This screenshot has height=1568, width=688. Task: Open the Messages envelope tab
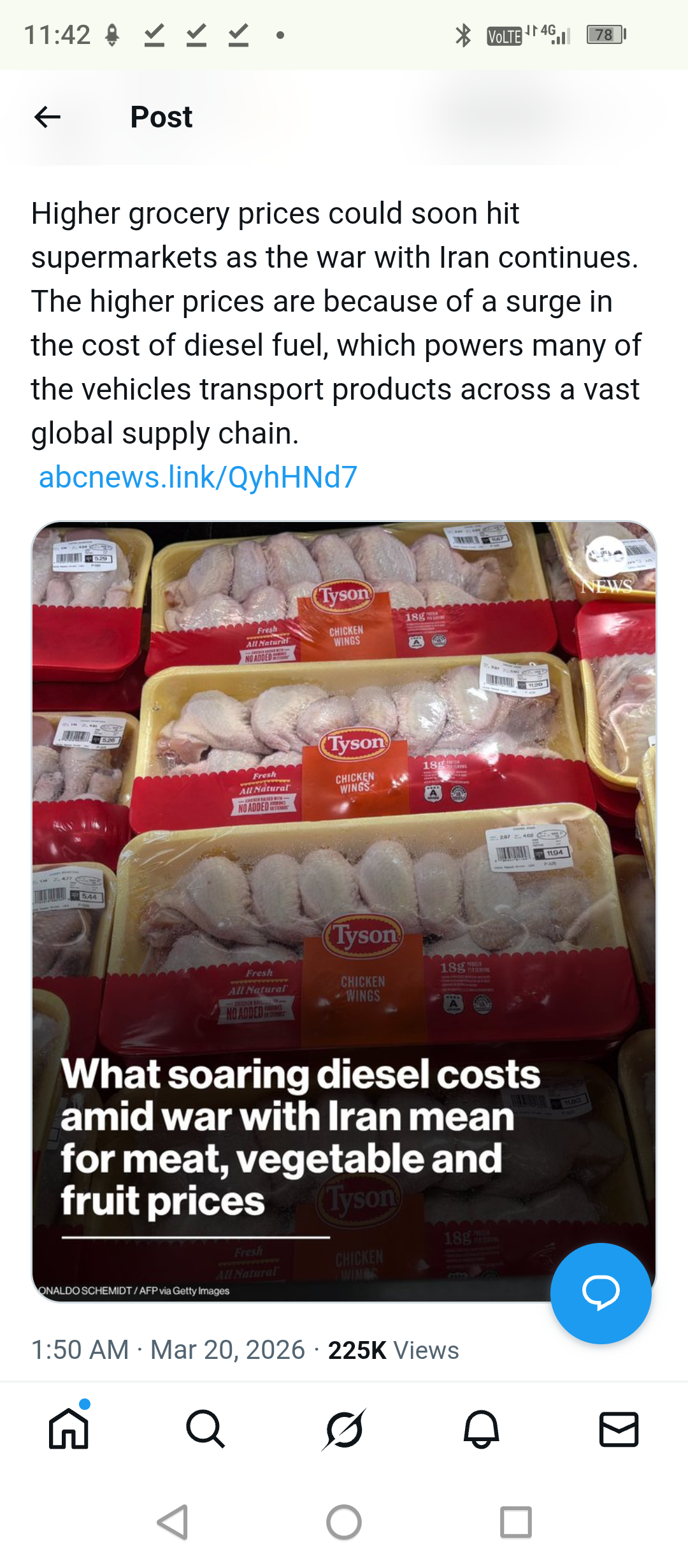619,1429
